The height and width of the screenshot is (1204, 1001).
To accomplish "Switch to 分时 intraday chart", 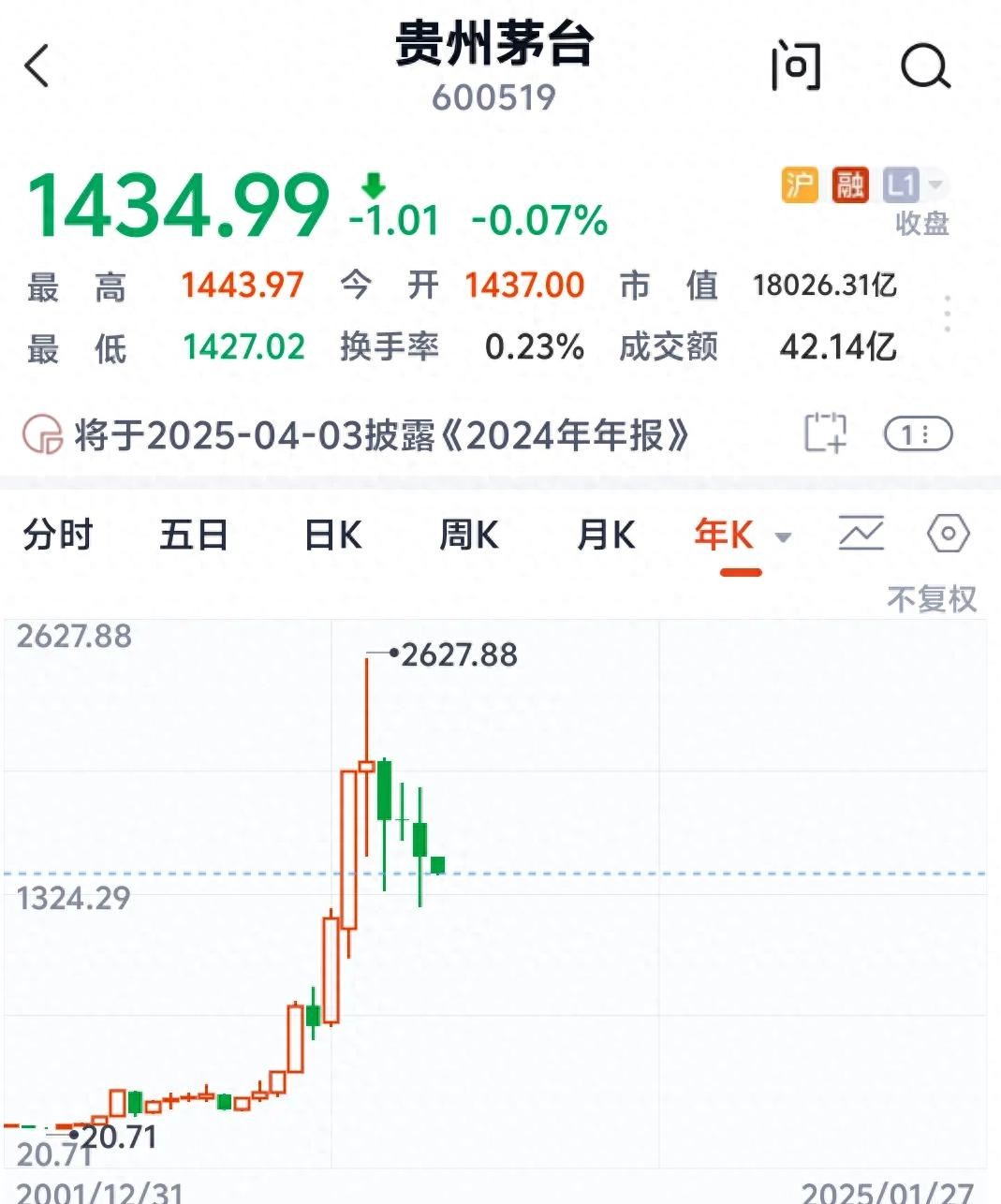I will pyautogui.click(x=58, y=536).
